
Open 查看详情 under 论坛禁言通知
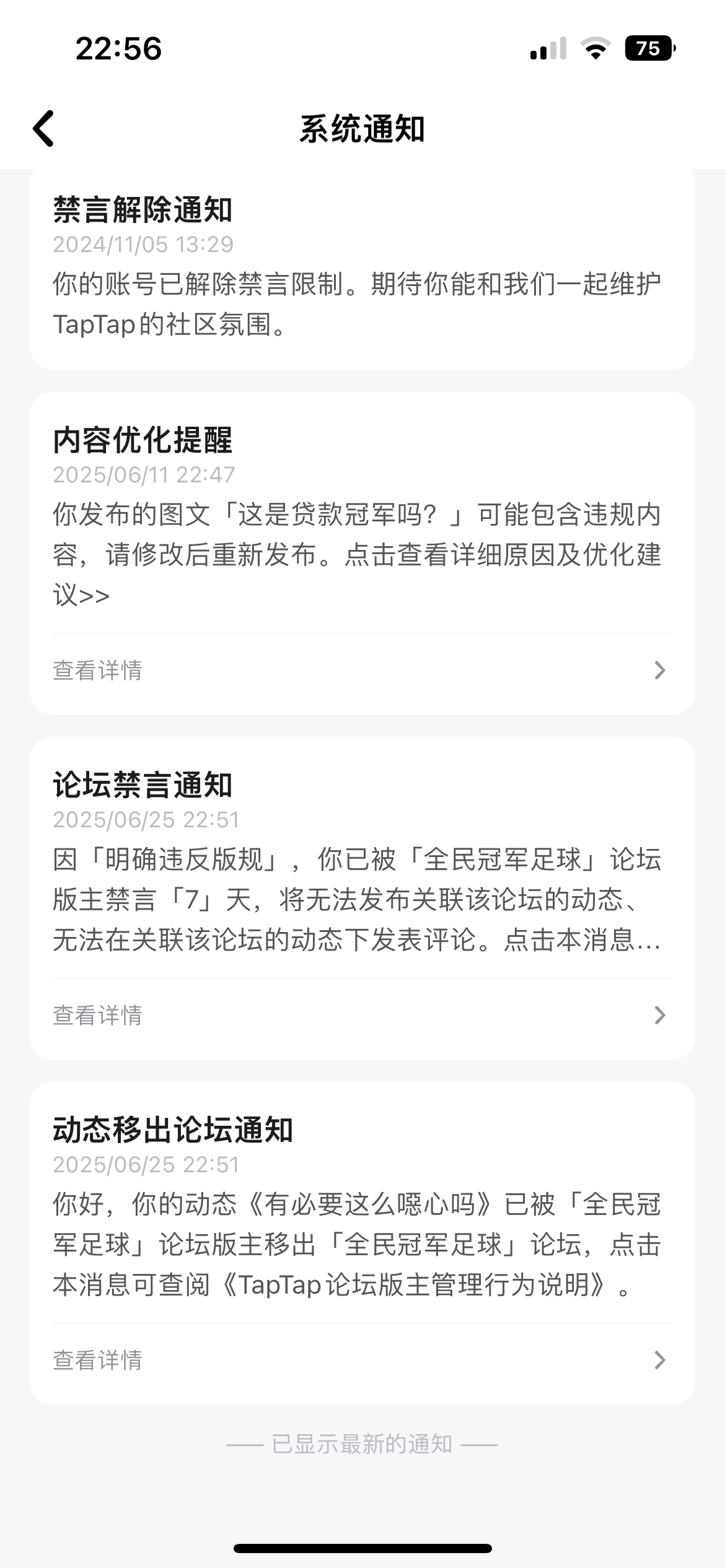[x=362, y=1016]
